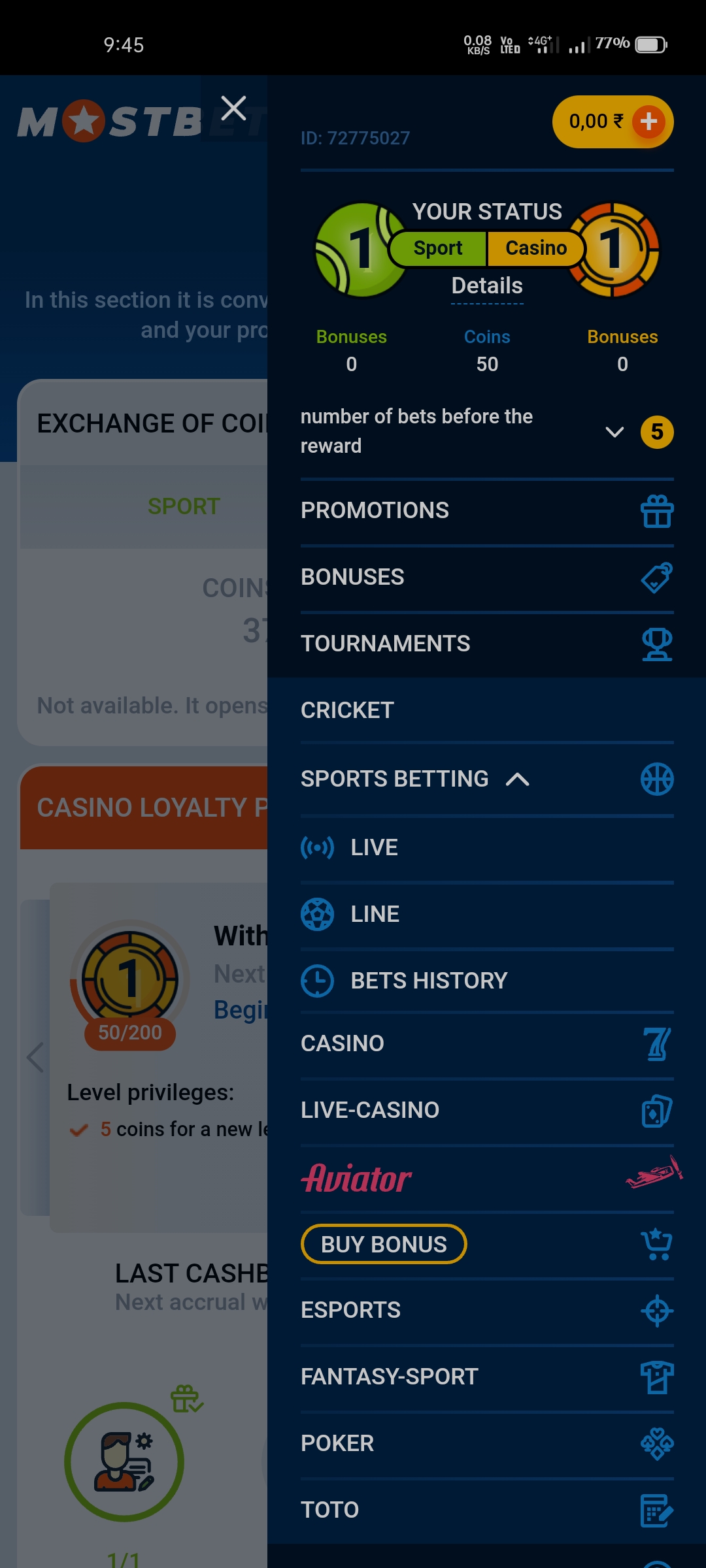Image resolution: width=706 pixels, height=1568 pixels.
Task: Add funds with the plus button
Action: (648, 122)
